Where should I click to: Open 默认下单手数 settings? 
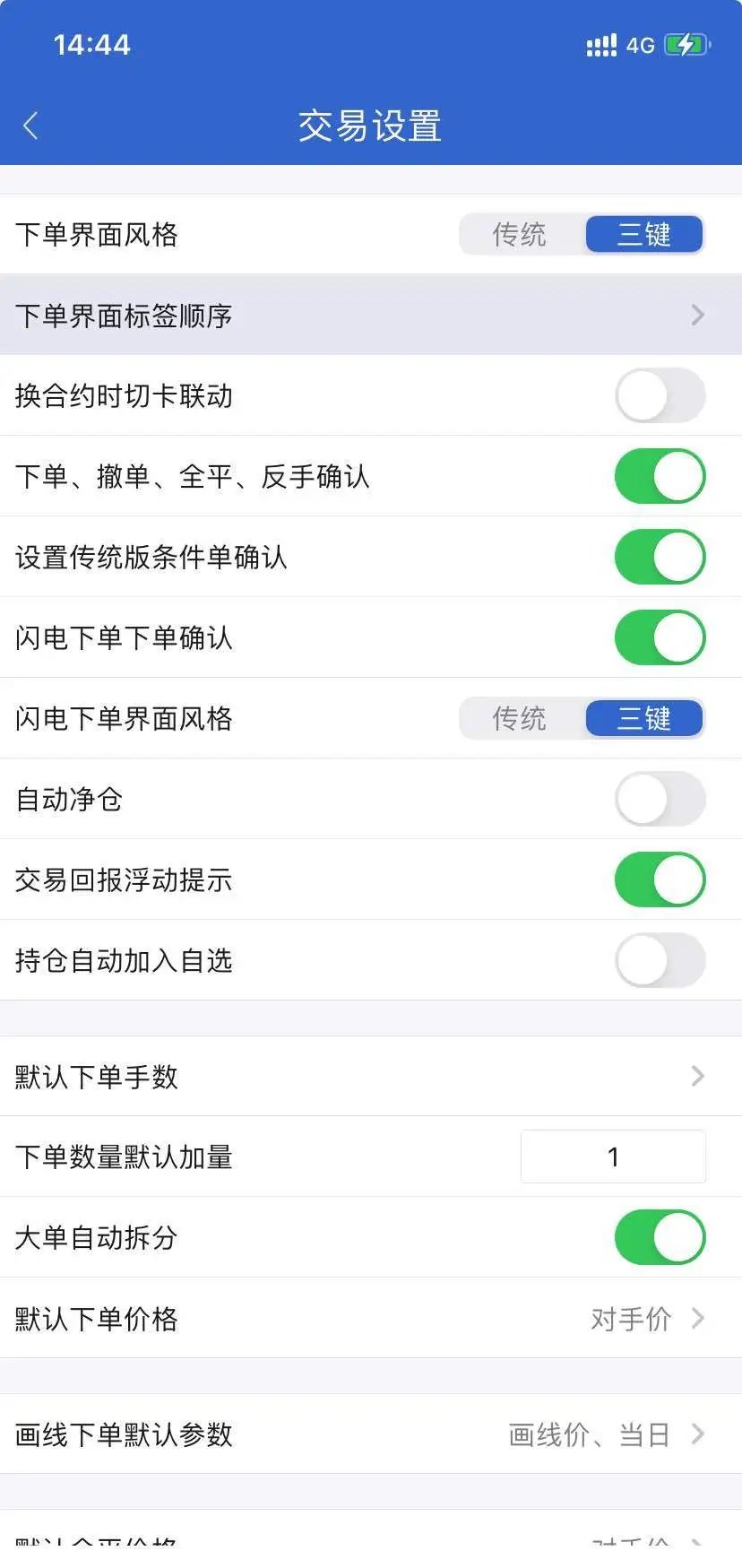pyautogui.click(x=371, y=1076)
